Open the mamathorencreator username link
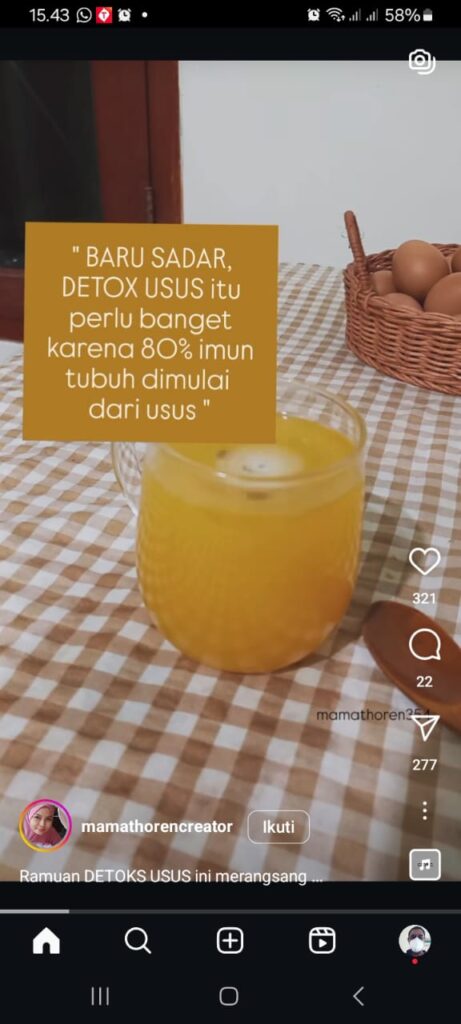This screenshot has width=461, height=1024. pyautogui.click(x=157, y=826)
